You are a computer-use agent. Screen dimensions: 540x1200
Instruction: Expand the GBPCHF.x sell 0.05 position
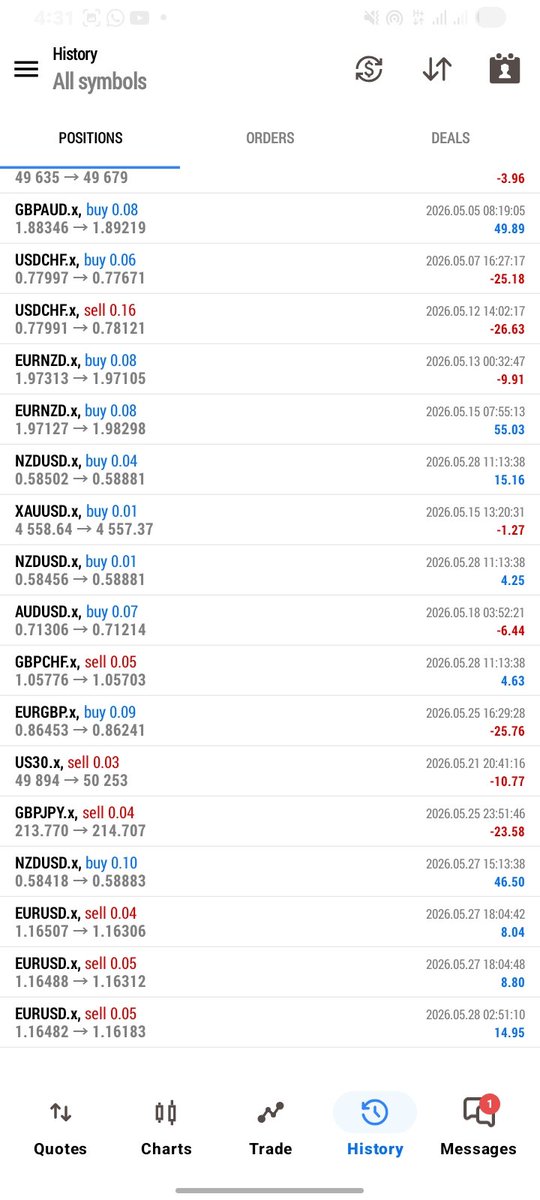270,670
